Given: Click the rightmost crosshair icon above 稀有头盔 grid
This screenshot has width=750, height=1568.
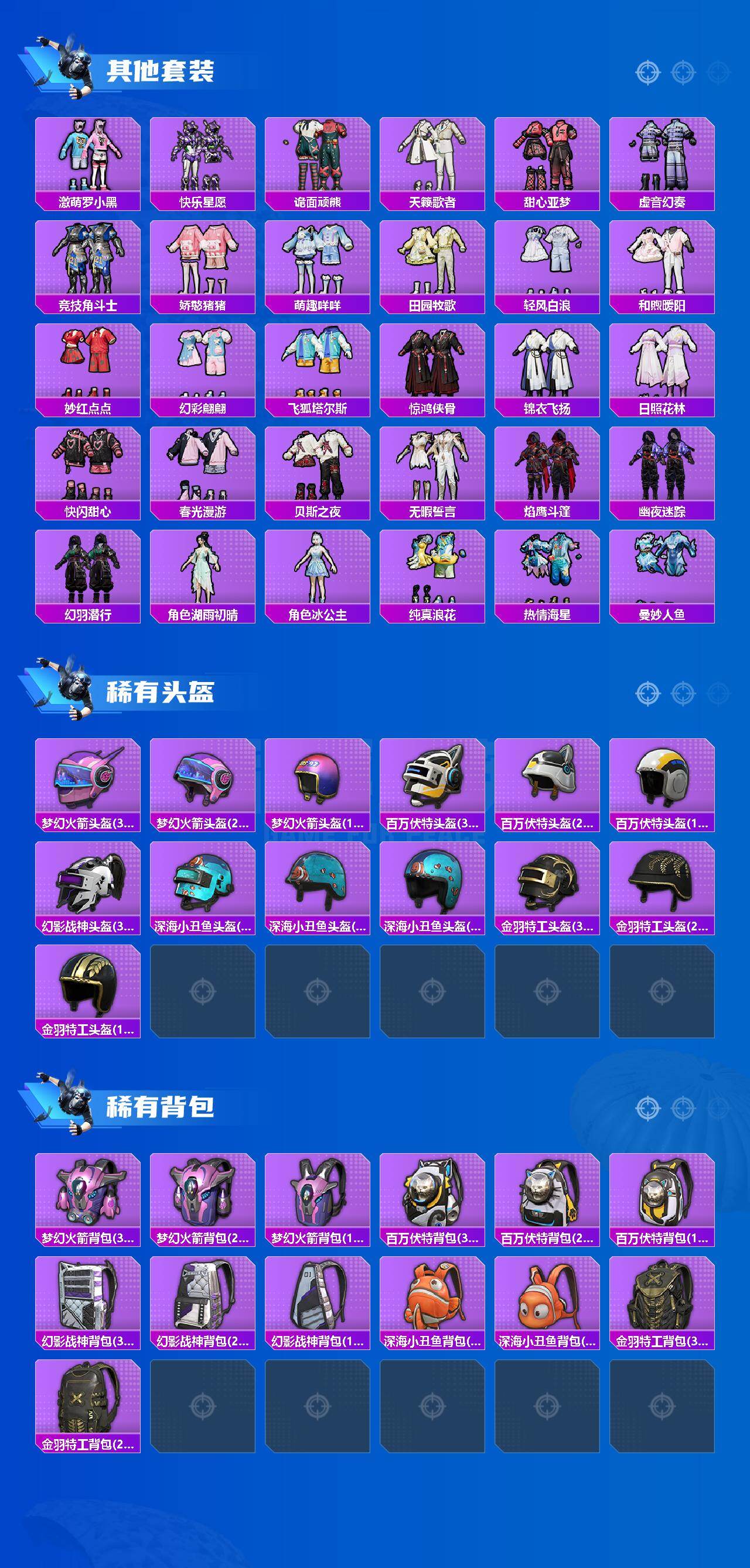Looking at the screenshot, I should coord(717,693).
